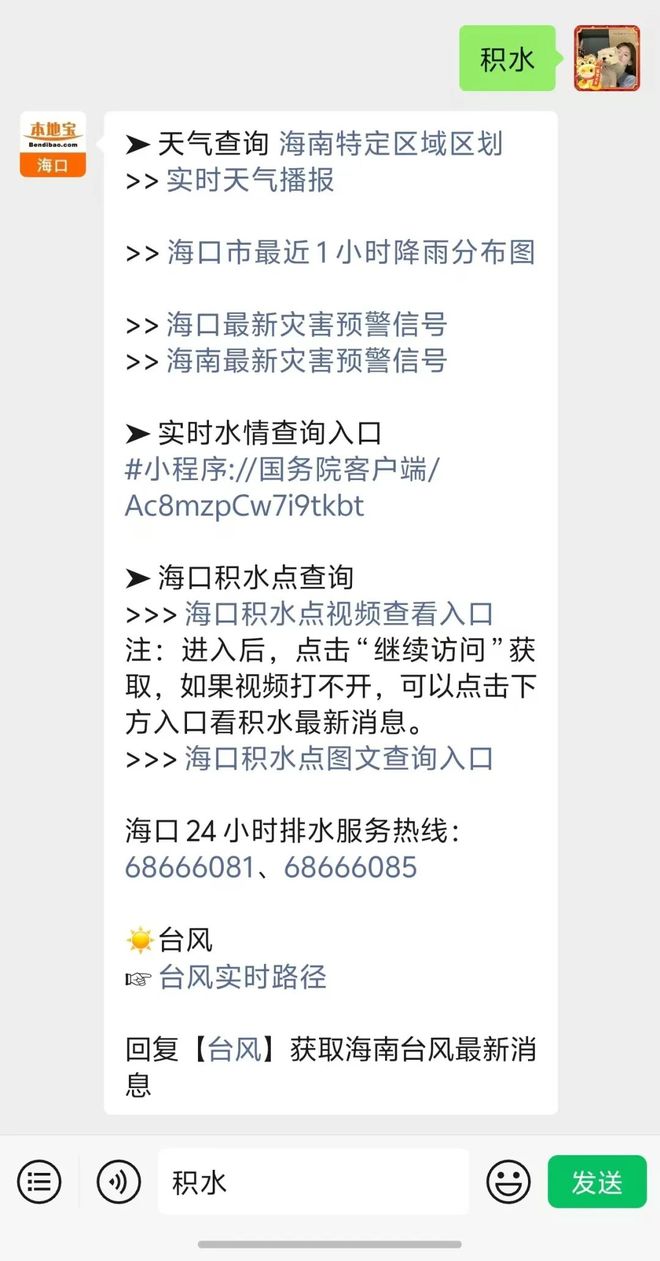This screenshot has width=660, height=1261.
Task: Tap the 台风 keyword reply link
Action: click(x=234, y=1049)
